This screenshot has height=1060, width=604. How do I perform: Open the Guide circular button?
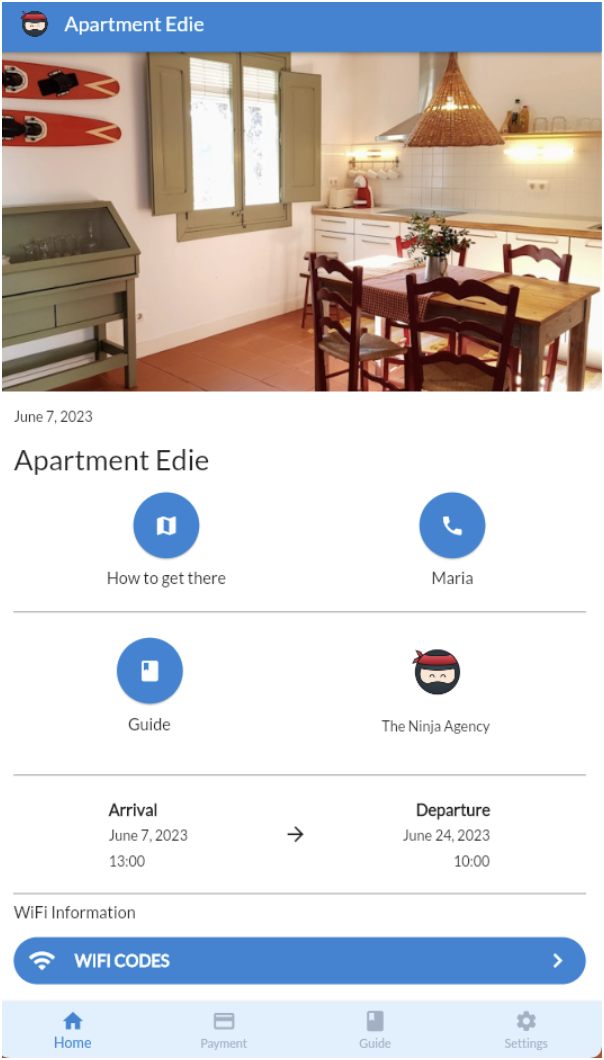tap(150, 671)
